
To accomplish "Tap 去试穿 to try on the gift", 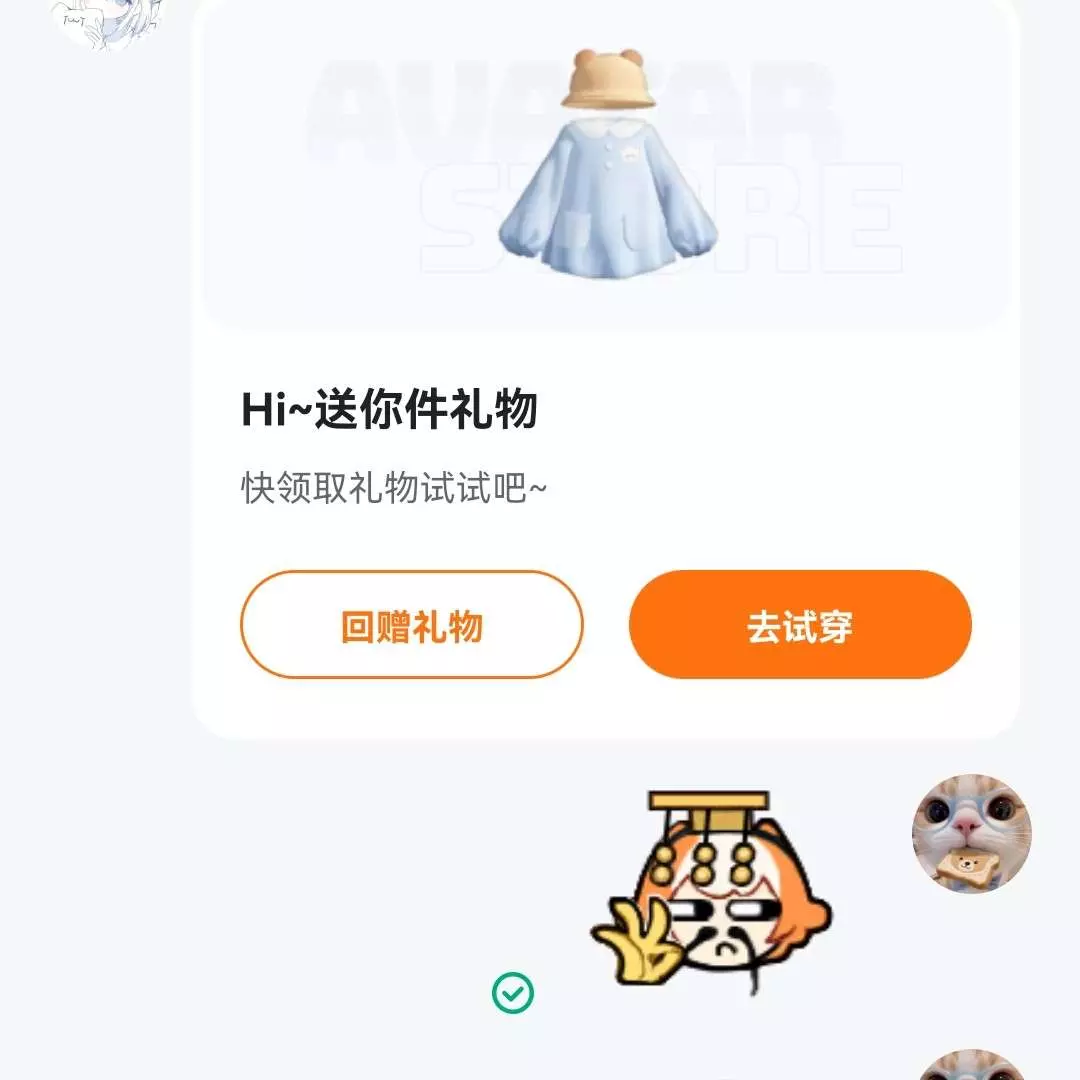I will 800,625.
